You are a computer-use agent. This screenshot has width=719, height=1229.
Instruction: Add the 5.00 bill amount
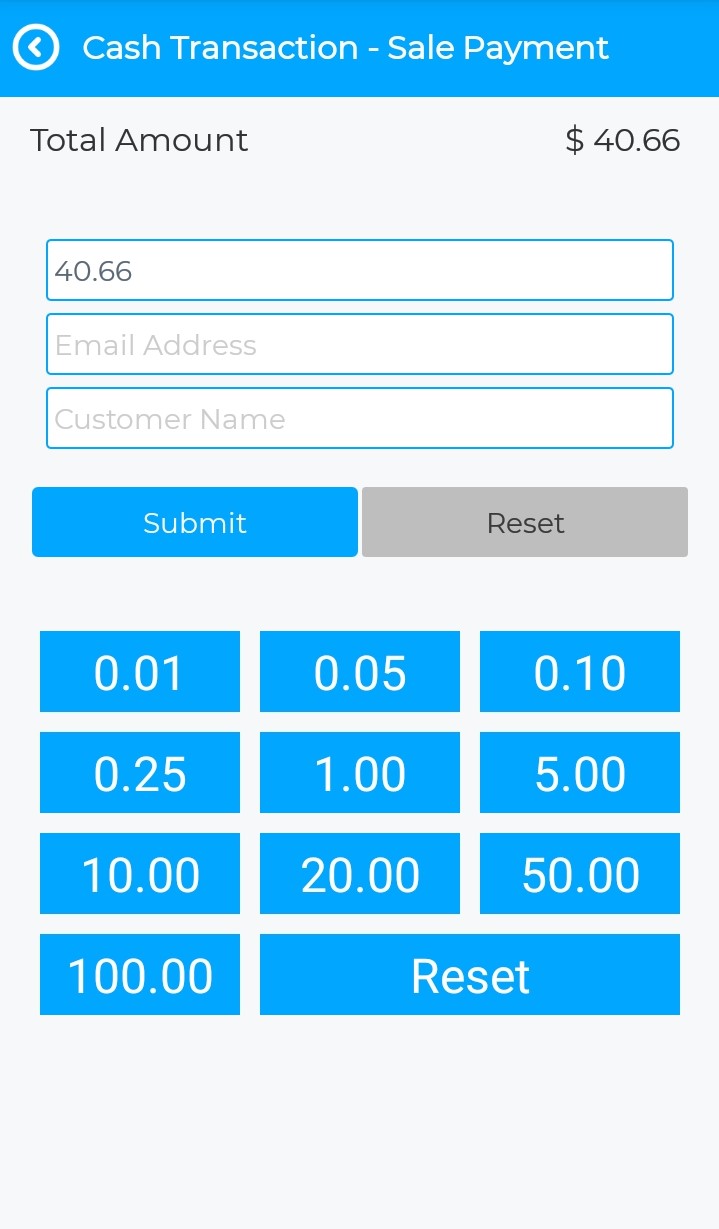point(580,773)
